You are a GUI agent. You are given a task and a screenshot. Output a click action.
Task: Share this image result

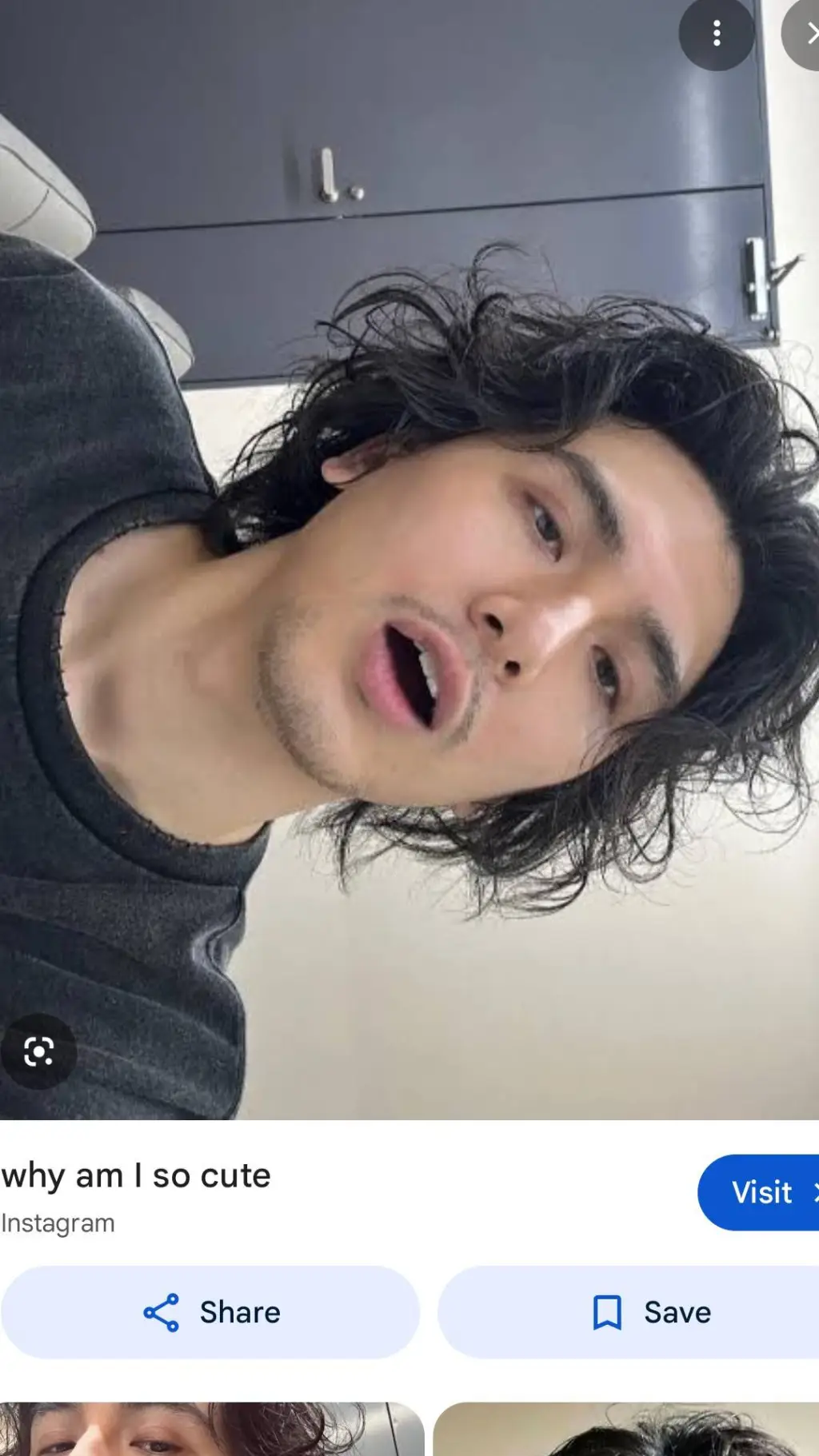tap(210, 1312)
